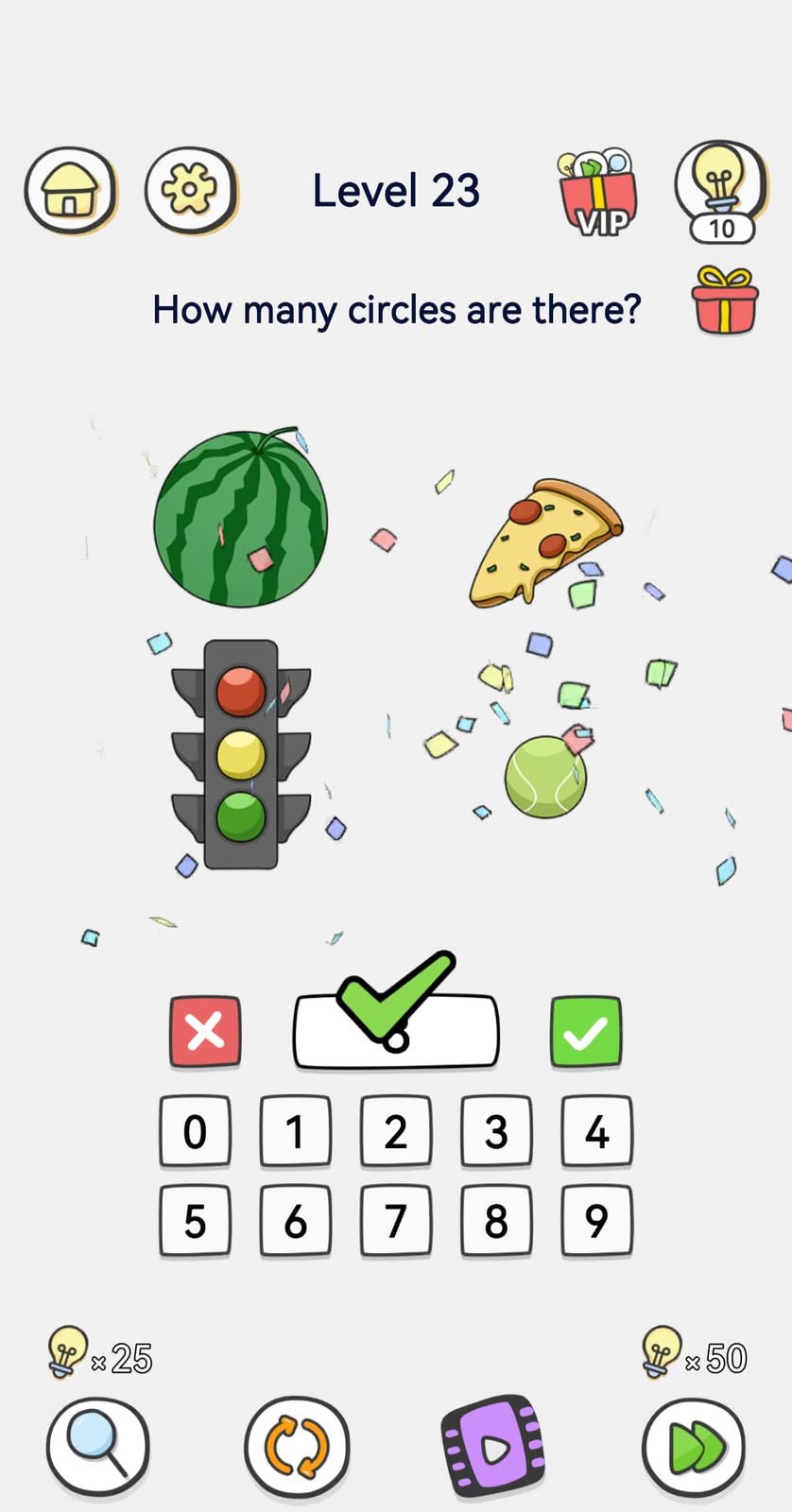
Task: Enter digit 9
Action: [596, 1221]
